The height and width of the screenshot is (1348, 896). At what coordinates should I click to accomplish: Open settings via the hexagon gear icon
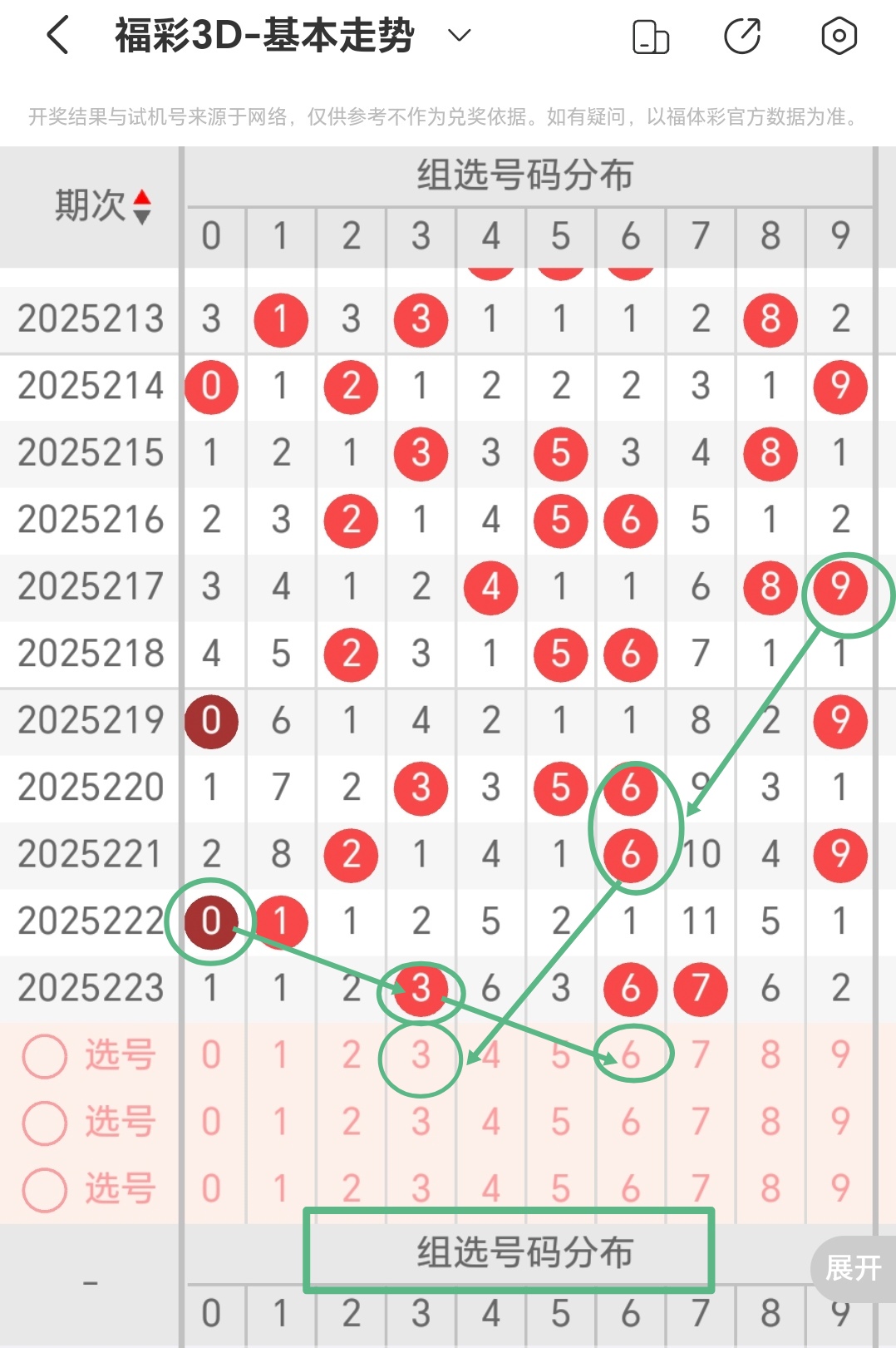point(839,36)
